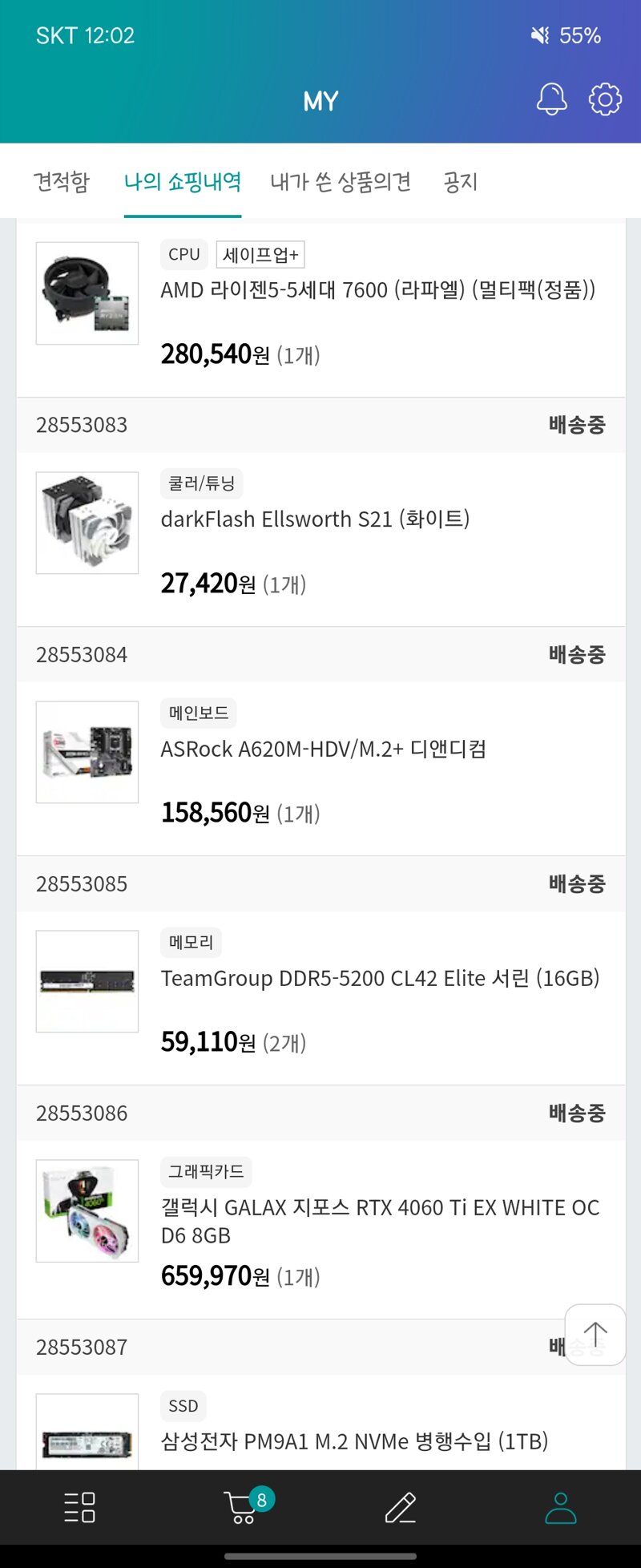Open the pencil write tab

[401, 1507]
